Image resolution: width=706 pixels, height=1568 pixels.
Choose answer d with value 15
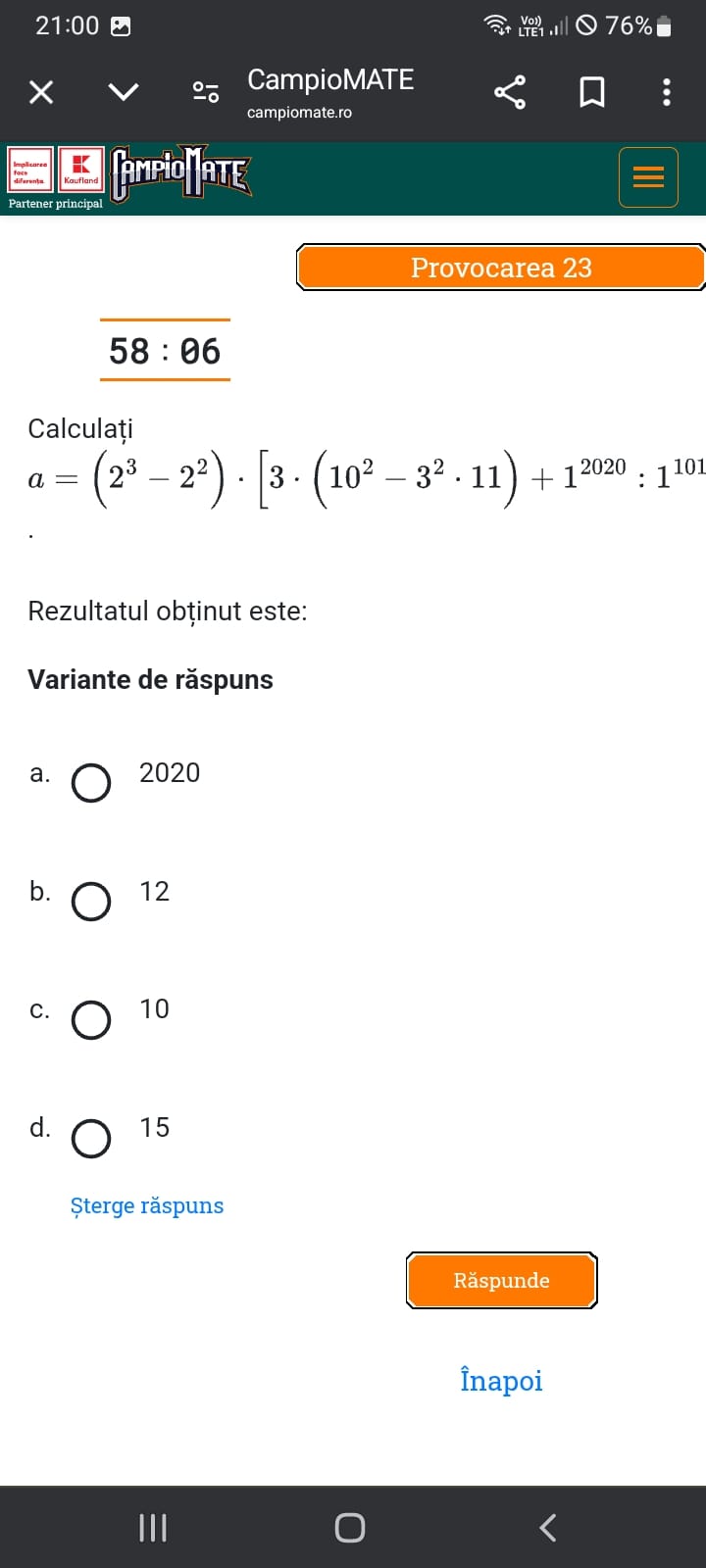tap(91, 1139)
